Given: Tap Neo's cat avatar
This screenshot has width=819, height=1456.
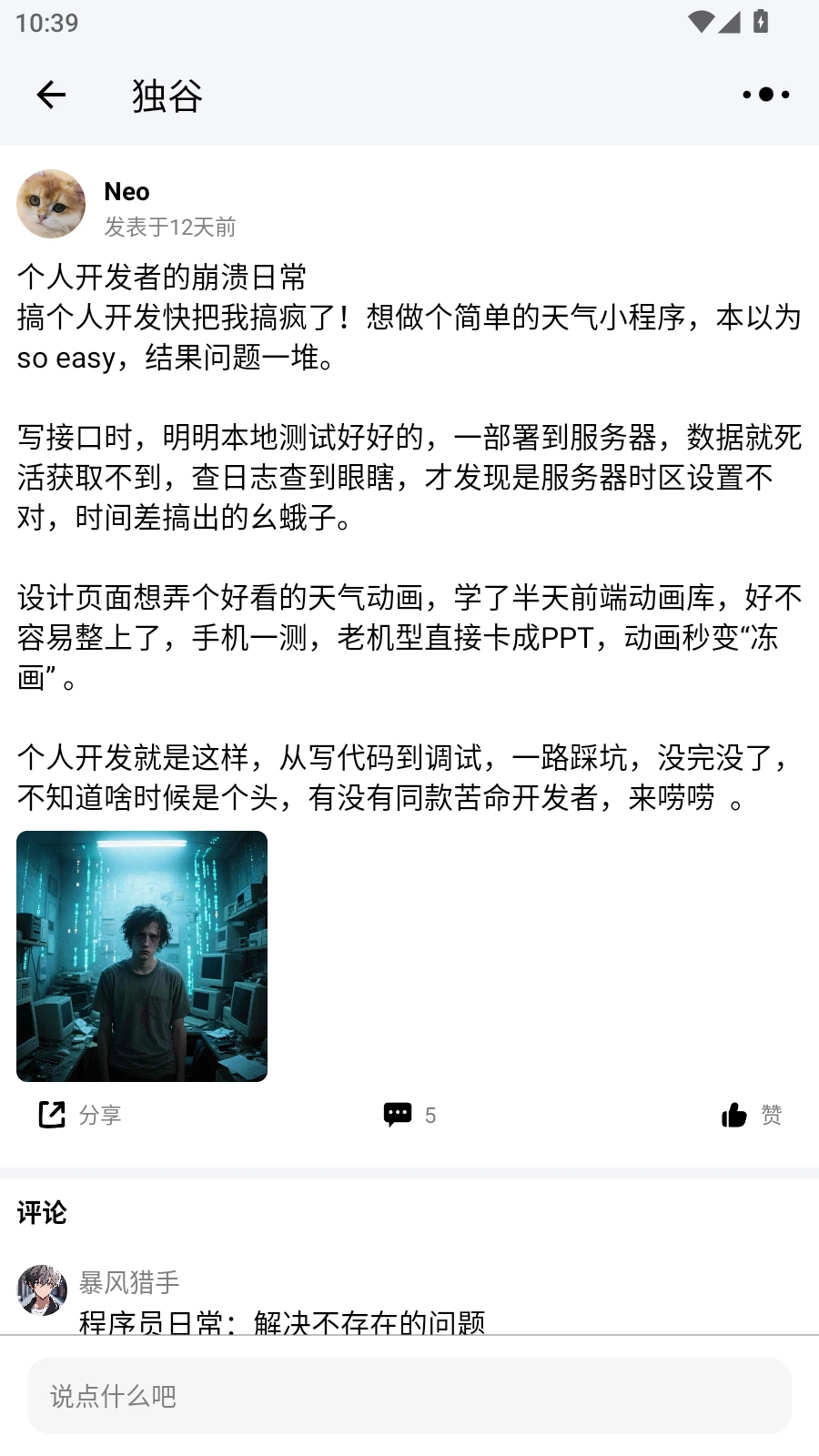Looking at the screenshot, I should click(x=51, y=204).
